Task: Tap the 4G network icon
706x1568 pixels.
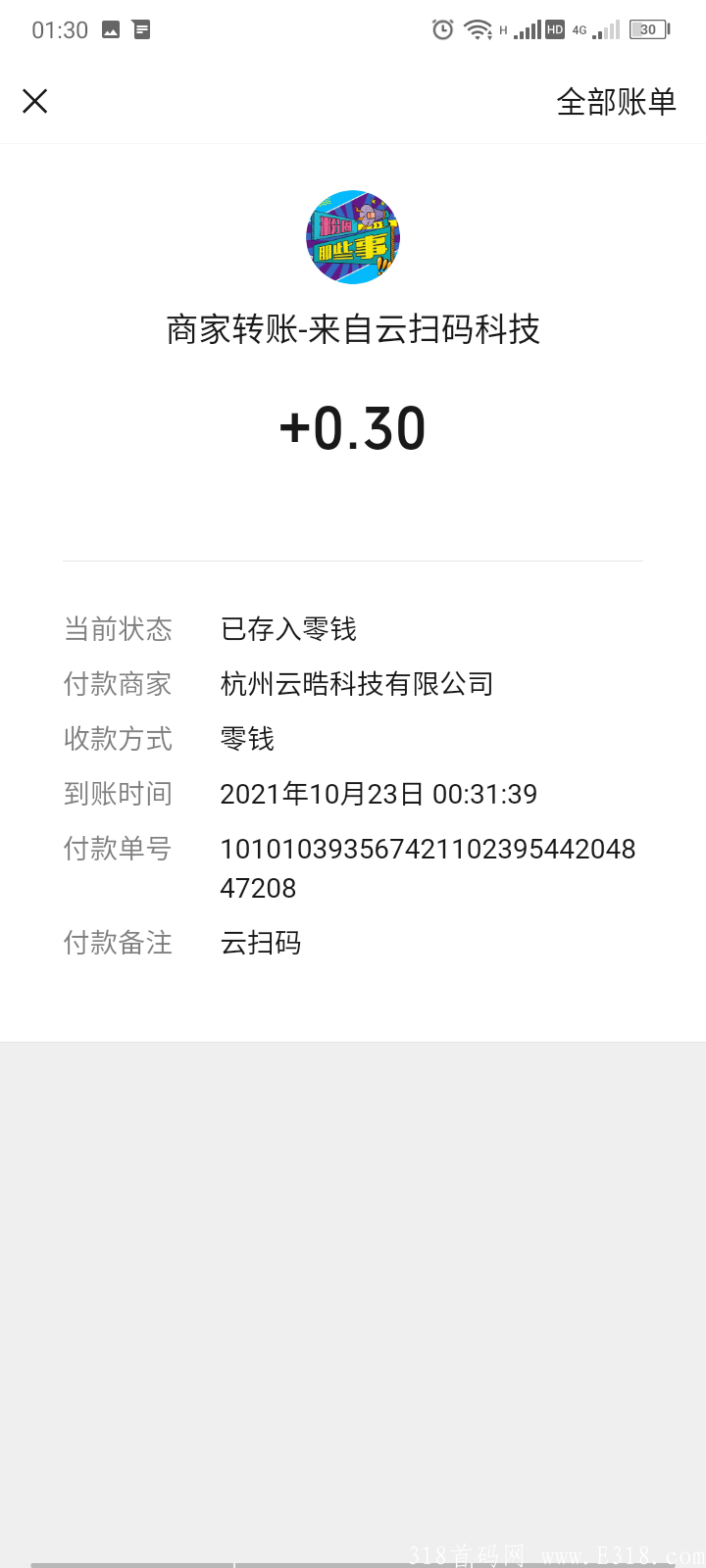Action: coord(583,29)
